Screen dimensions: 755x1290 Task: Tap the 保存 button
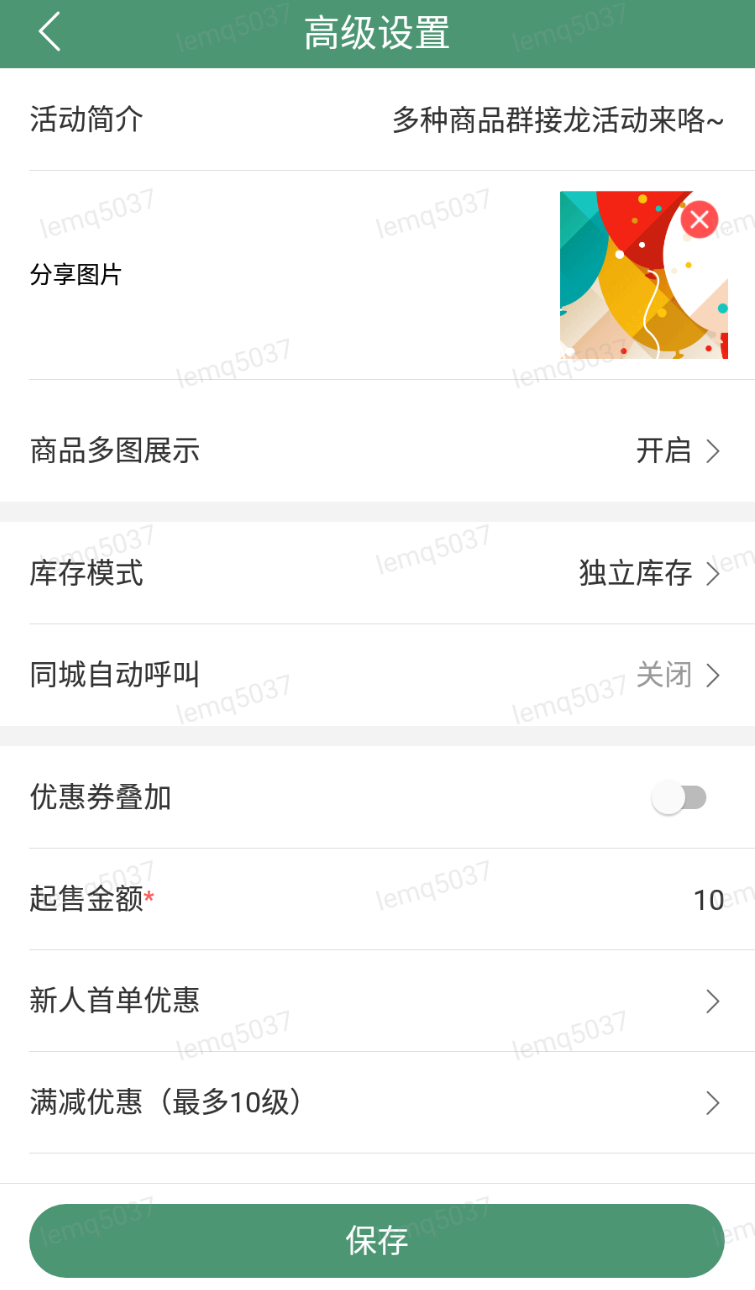[x=377, y=1241]
